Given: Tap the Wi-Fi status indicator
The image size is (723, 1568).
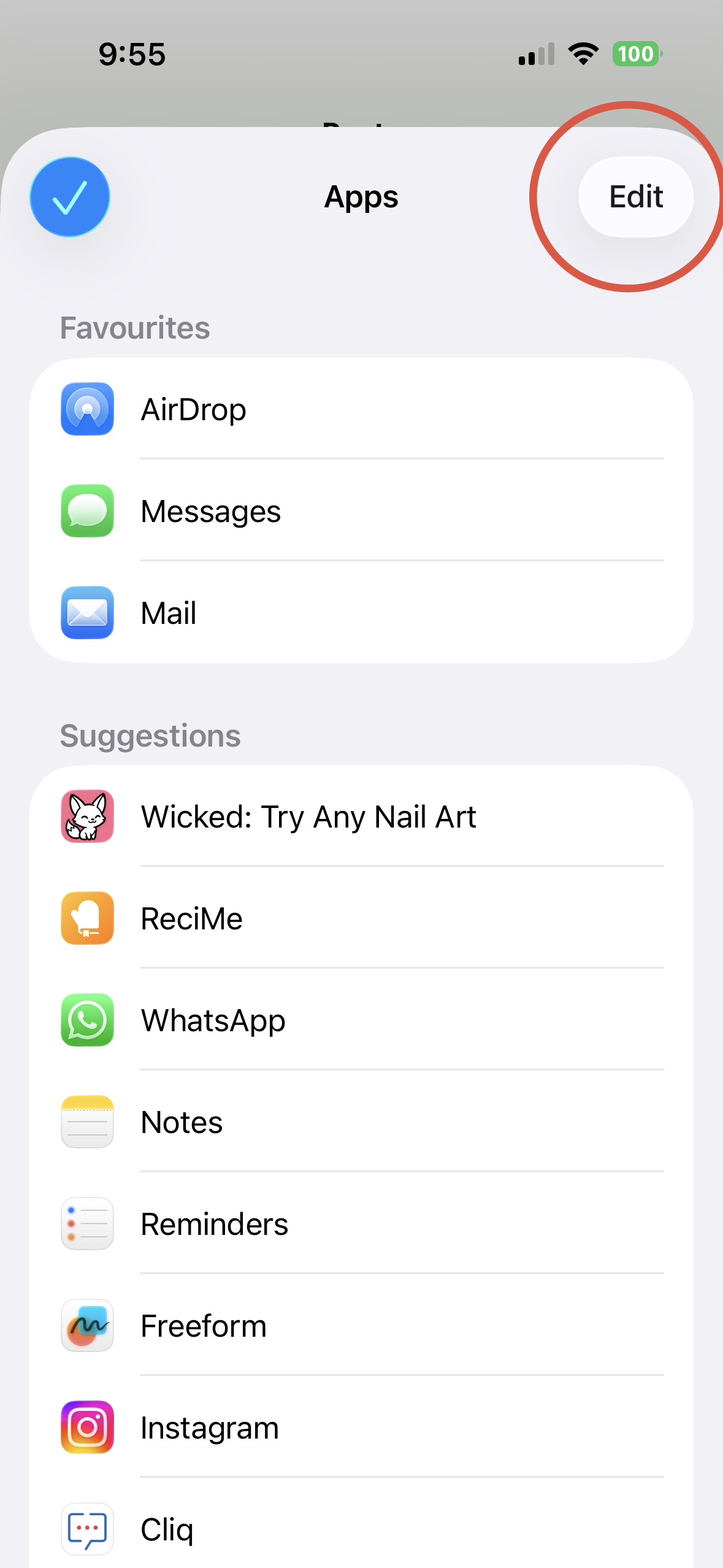Looking at the screenshot, I should coord(583,53).
